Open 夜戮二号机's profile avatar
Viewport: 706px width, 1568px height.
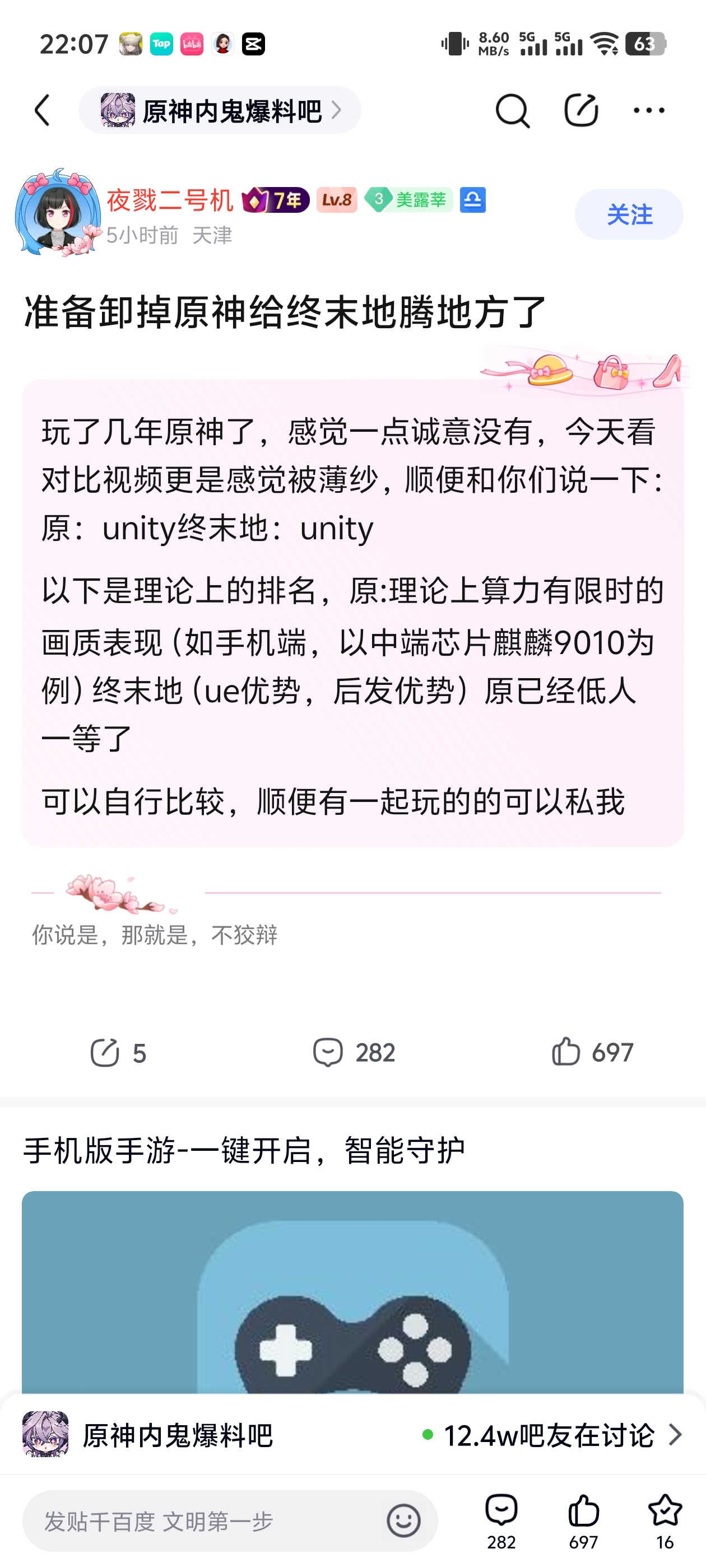[x=57, y=213]
